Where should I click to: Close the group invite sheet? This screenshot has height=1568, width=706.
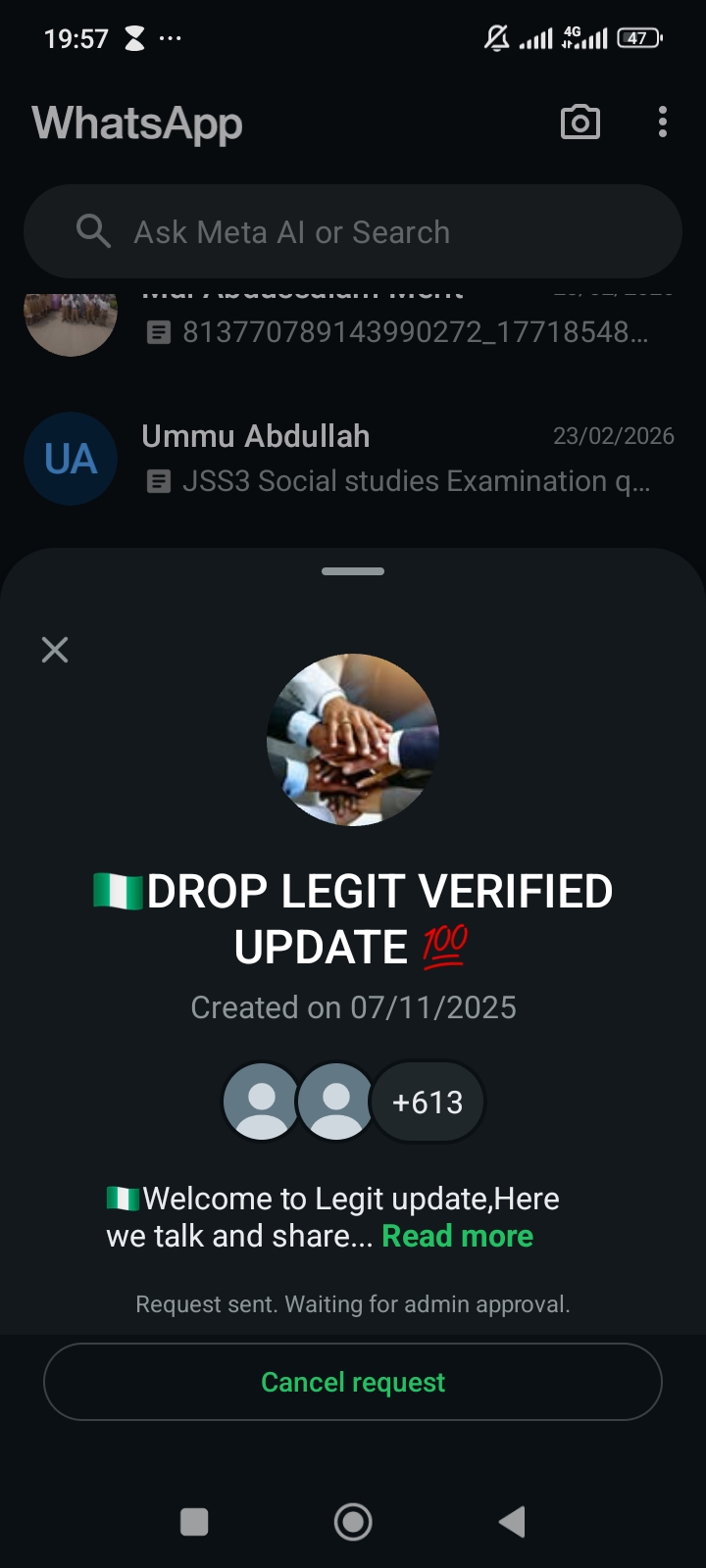tap(55, 650)
